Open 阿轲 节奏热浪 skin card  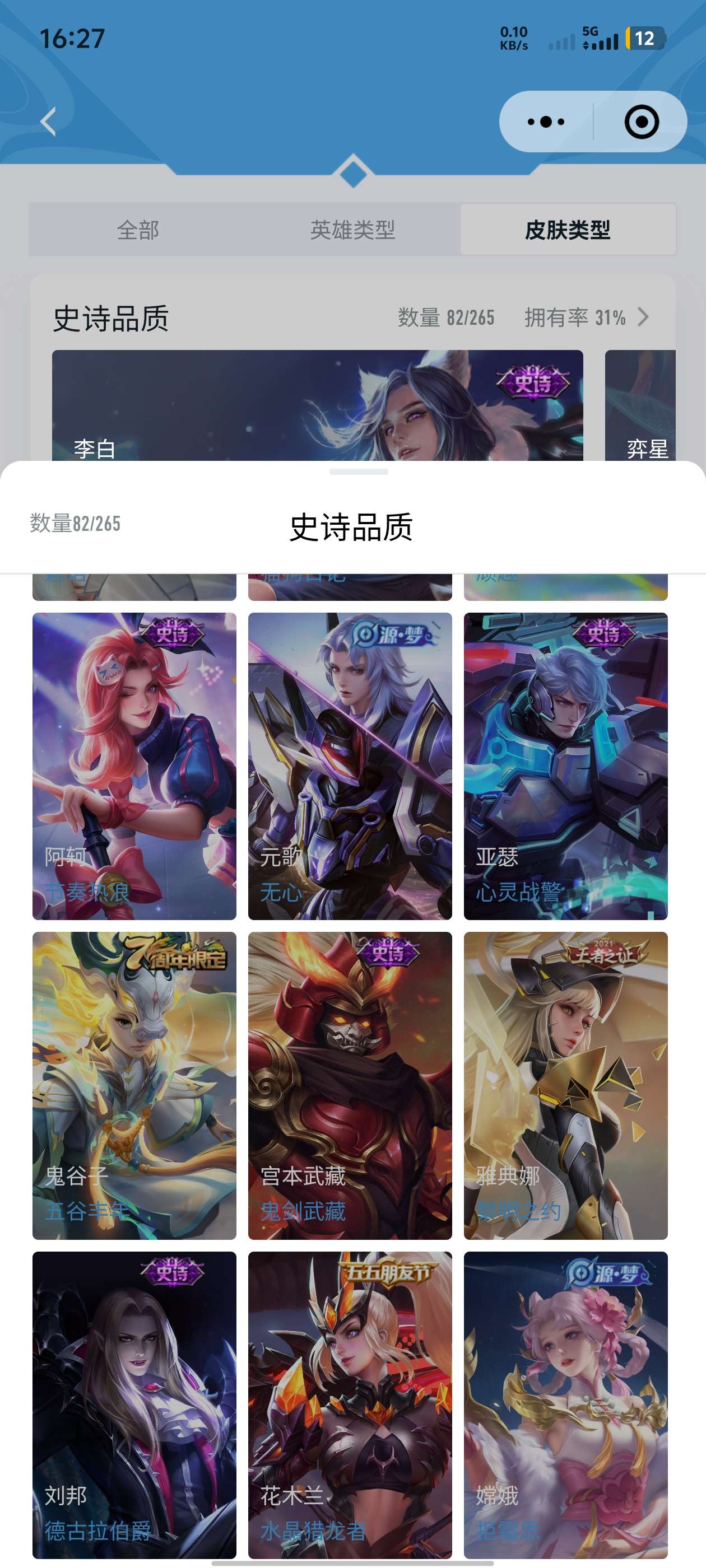click(134, 766)
